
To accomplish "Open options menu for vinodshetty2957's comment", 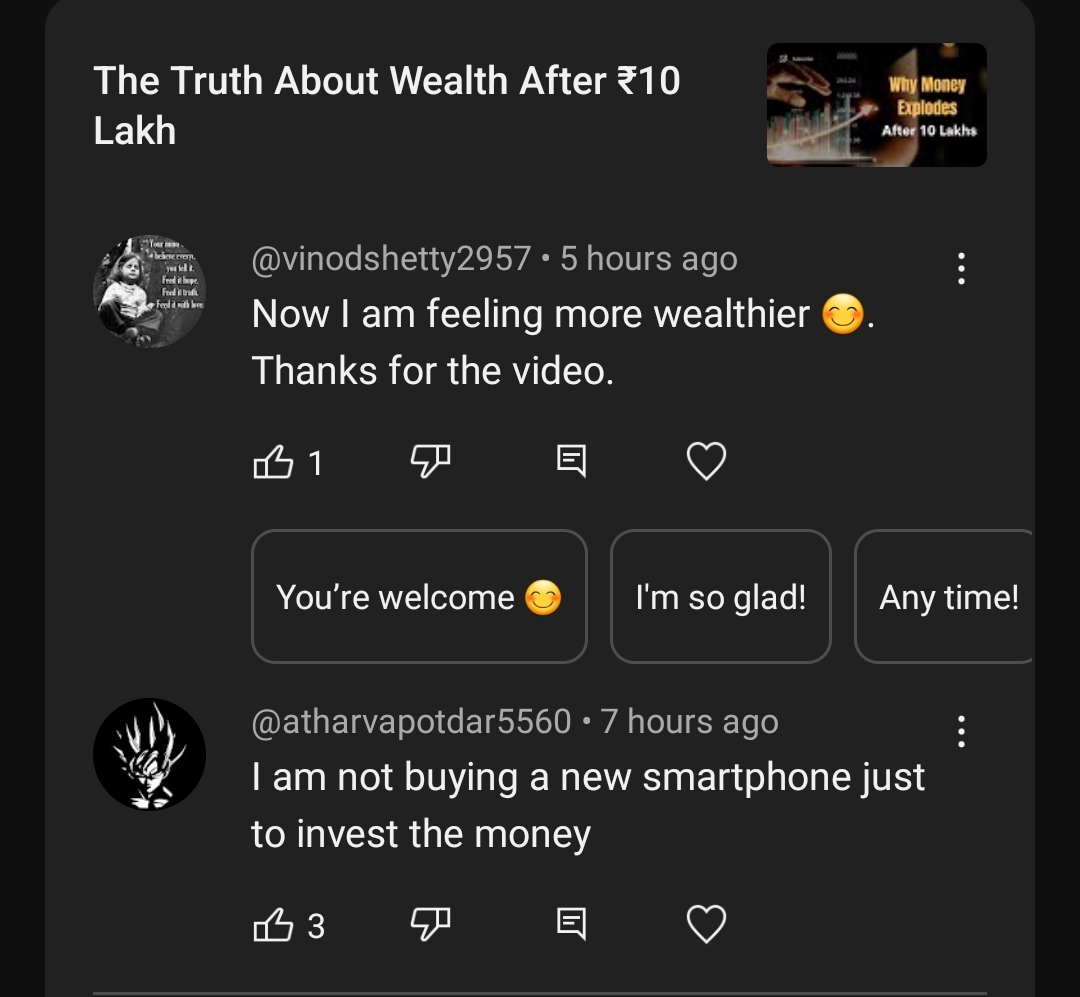I will point(960,268).
